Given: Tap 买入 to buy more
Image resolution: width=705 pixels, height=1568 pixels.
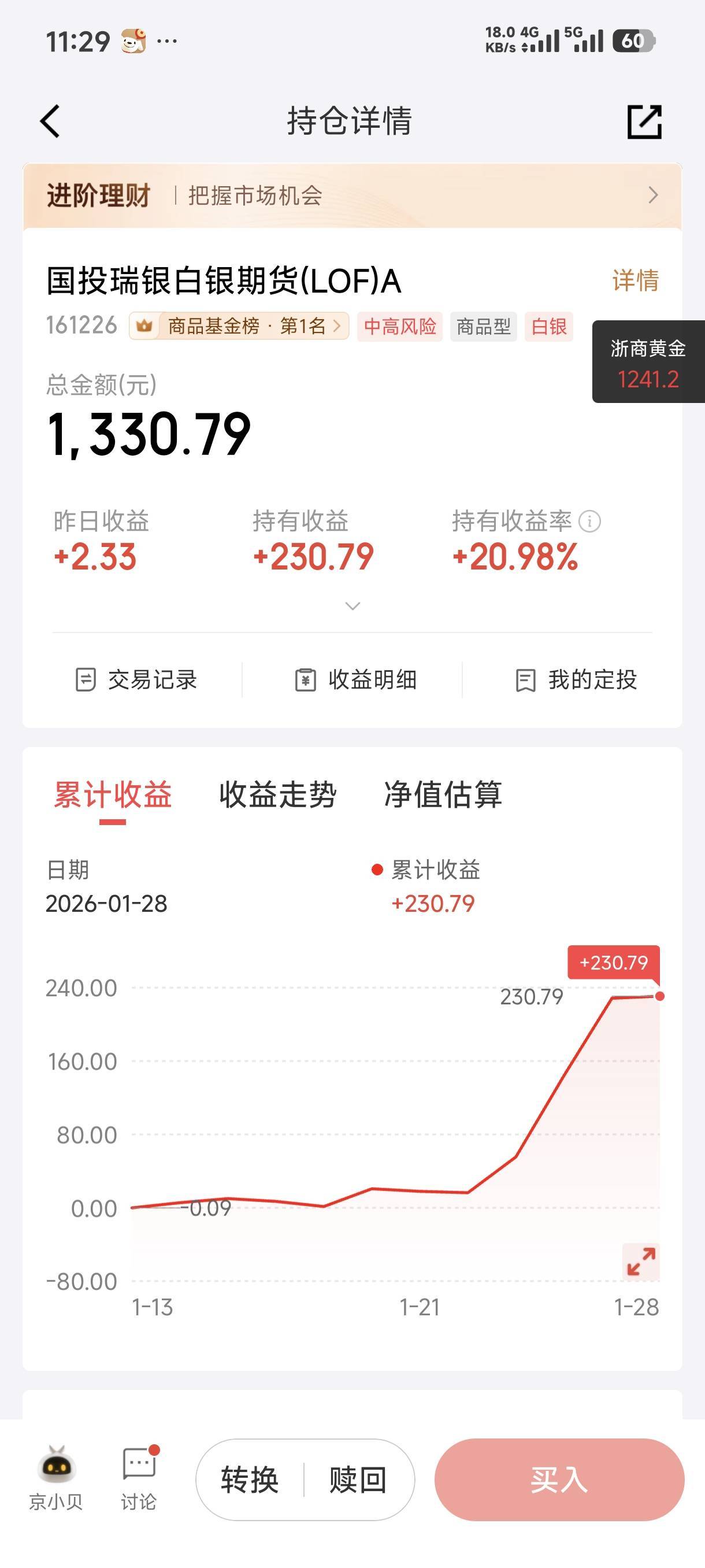Looking at the screenshot, I should pyautogui.click(x=559, y=1480).
